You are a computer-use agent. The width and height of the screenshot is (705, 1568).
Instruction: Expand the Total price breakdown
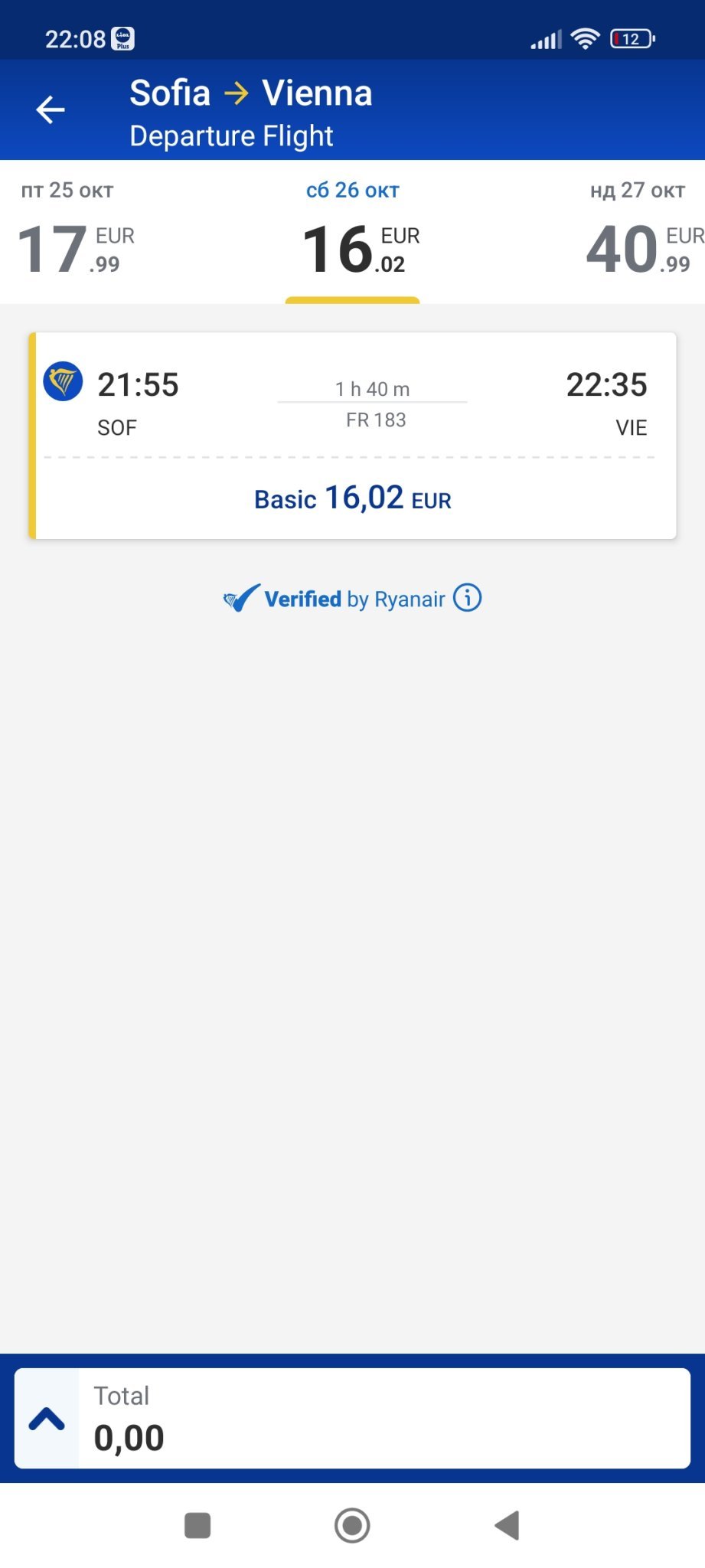point(47,1419)
